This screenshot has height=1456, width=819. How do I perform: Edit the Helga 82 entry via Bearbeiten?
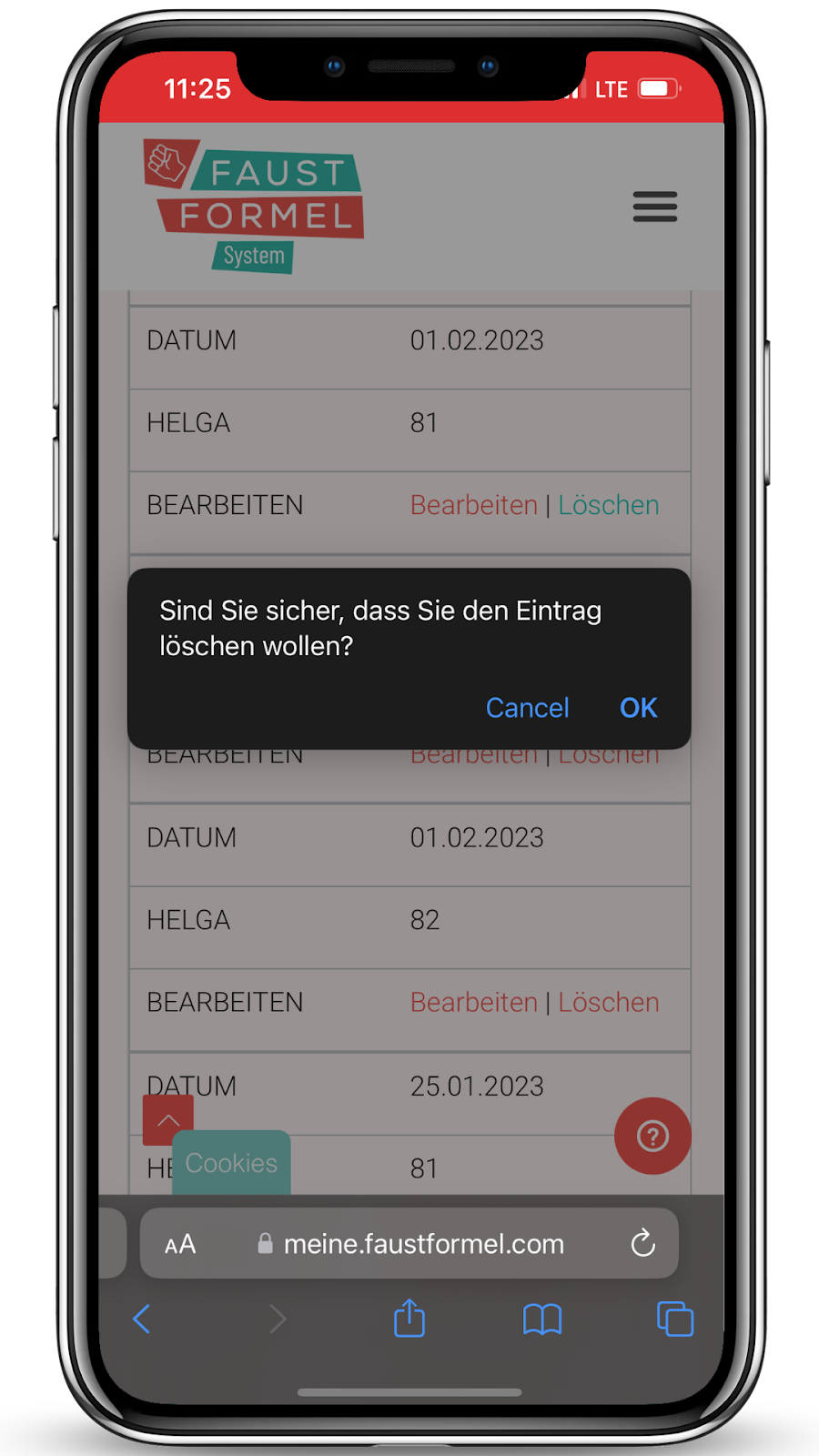pyautogui.click(x=473, y=1002)
